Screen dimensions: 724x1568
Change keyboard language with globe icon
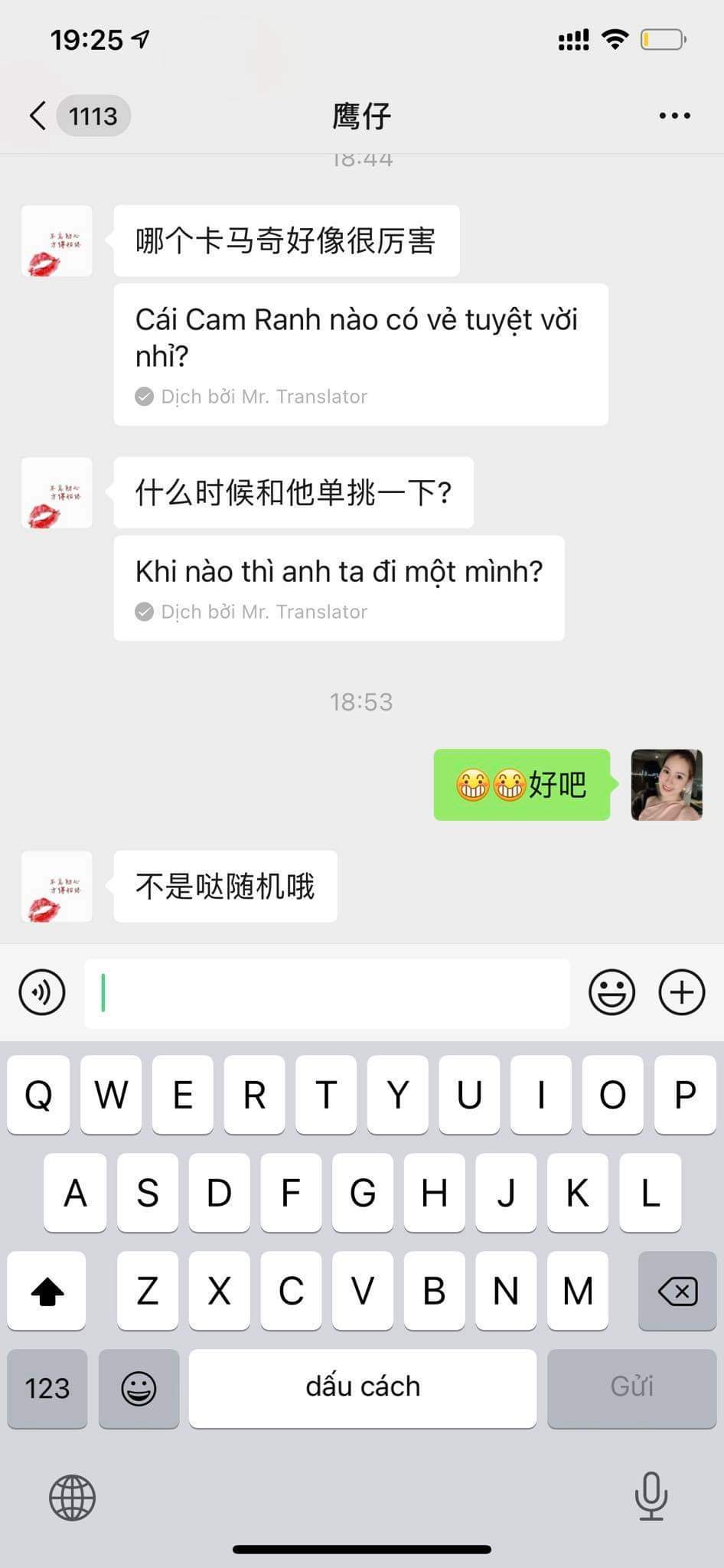point(72,1498)
